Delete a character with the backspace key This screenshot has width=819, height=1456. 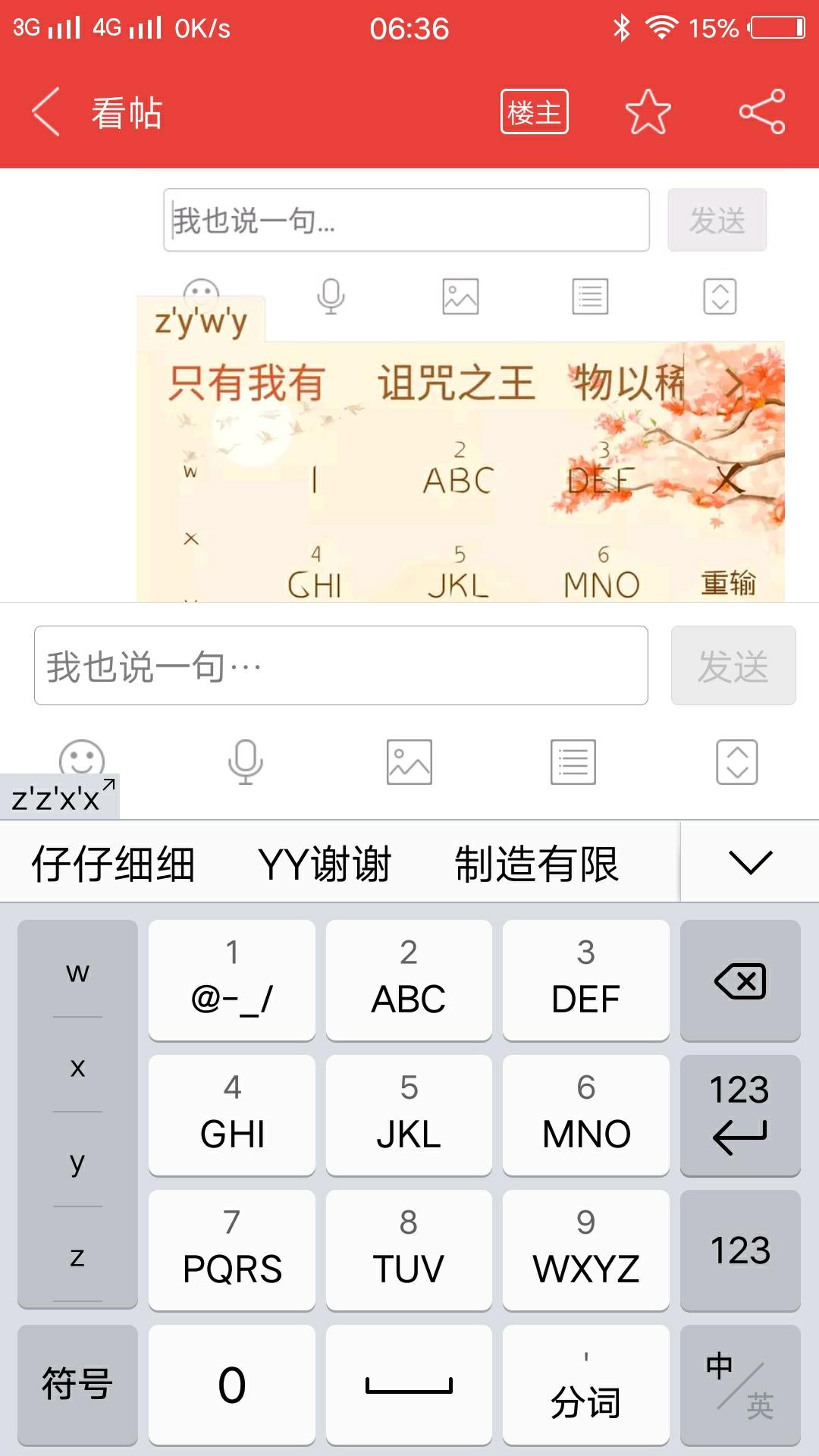[739, 981]
